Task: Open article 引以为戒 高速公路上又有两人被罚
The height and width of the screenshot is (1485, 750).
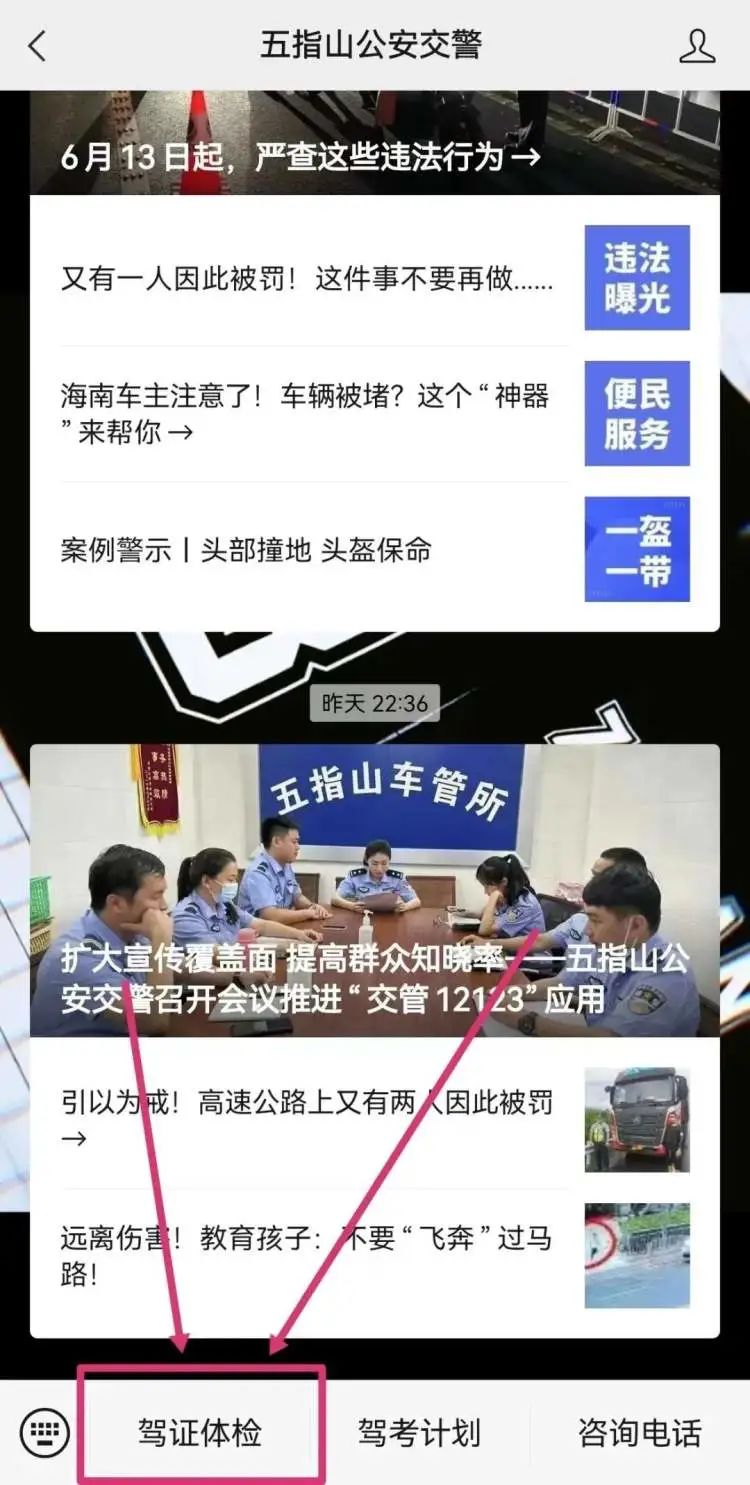Action: [x=307, y=1120]
